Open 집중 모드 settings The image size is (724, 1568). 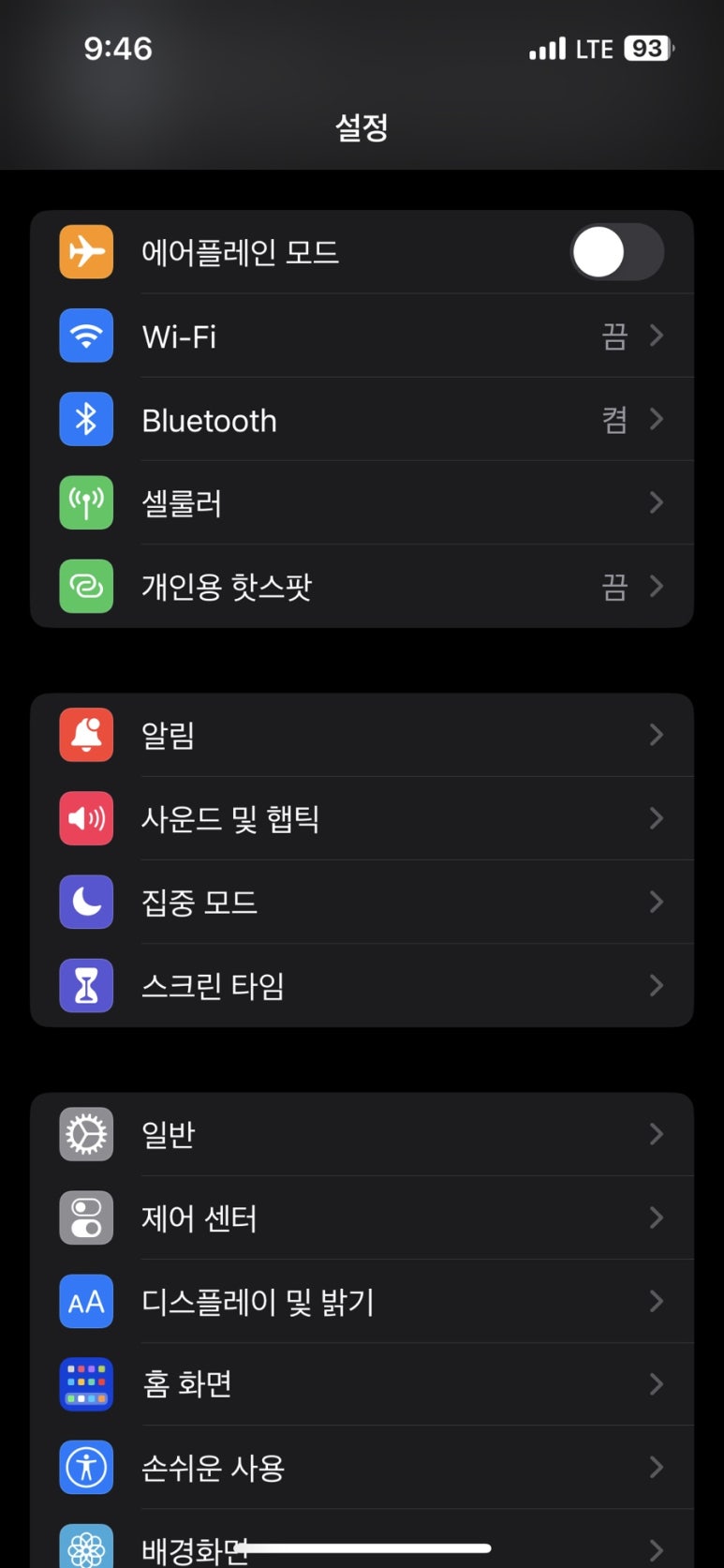362,902
